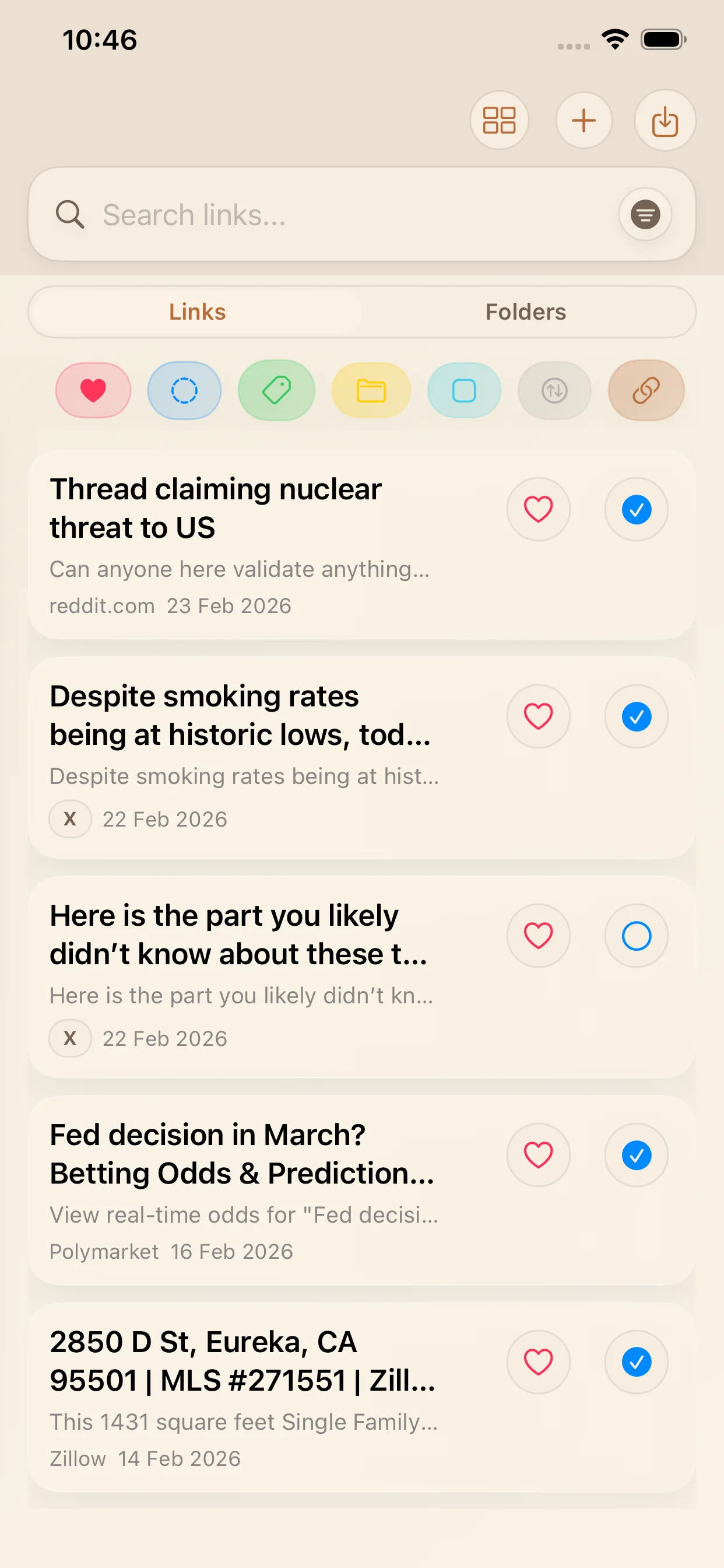Viewport: 724px width, 1568px height.
Task: Tap the add new link plus icon
Action: [584, 120]
